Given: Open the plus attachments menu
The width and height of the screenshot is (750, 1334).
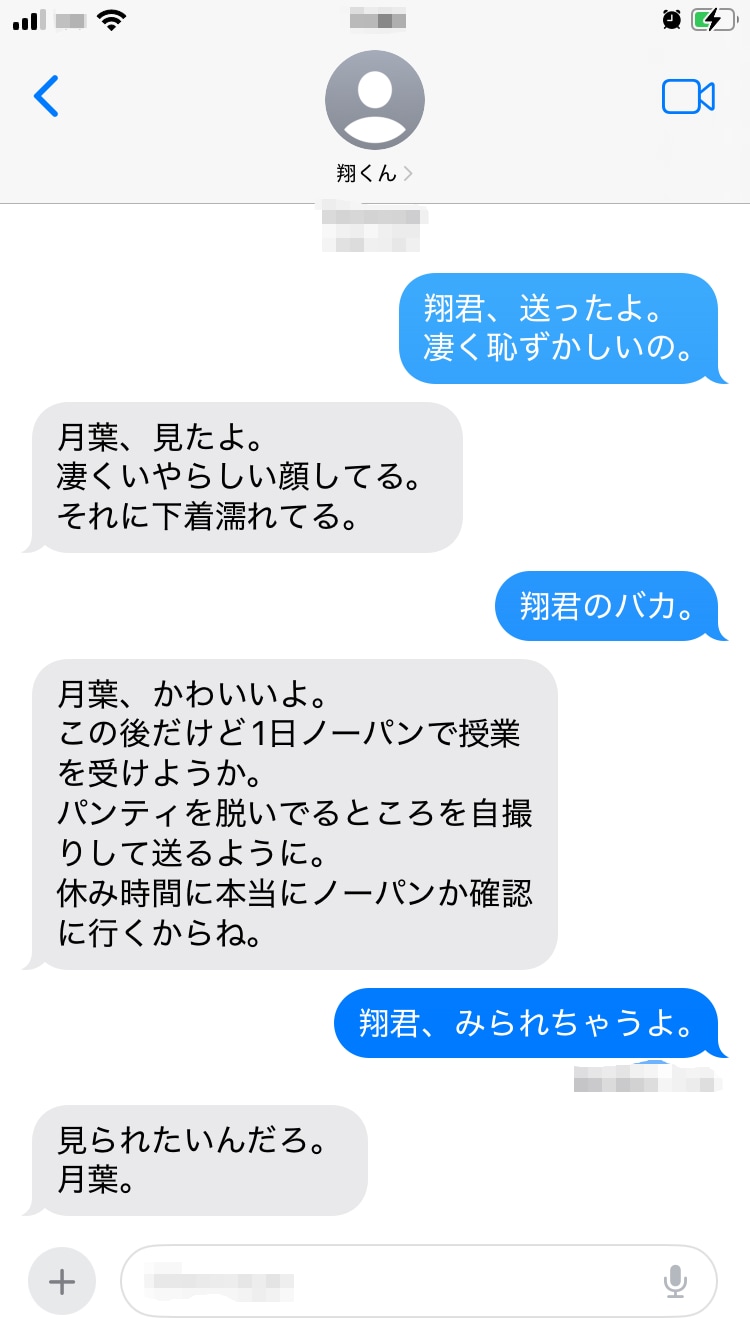Looking at the screenshot, I should click(62, 1281).
